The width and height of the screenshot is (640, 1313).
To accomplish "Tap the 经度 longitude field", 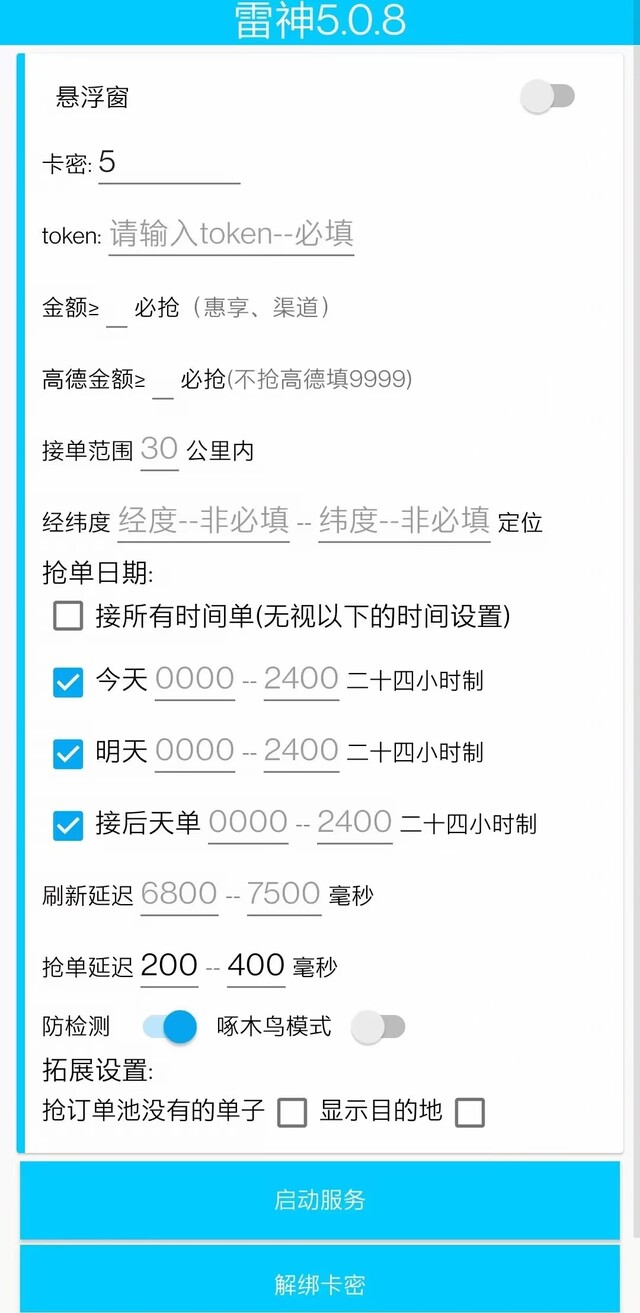I will 204,521.
